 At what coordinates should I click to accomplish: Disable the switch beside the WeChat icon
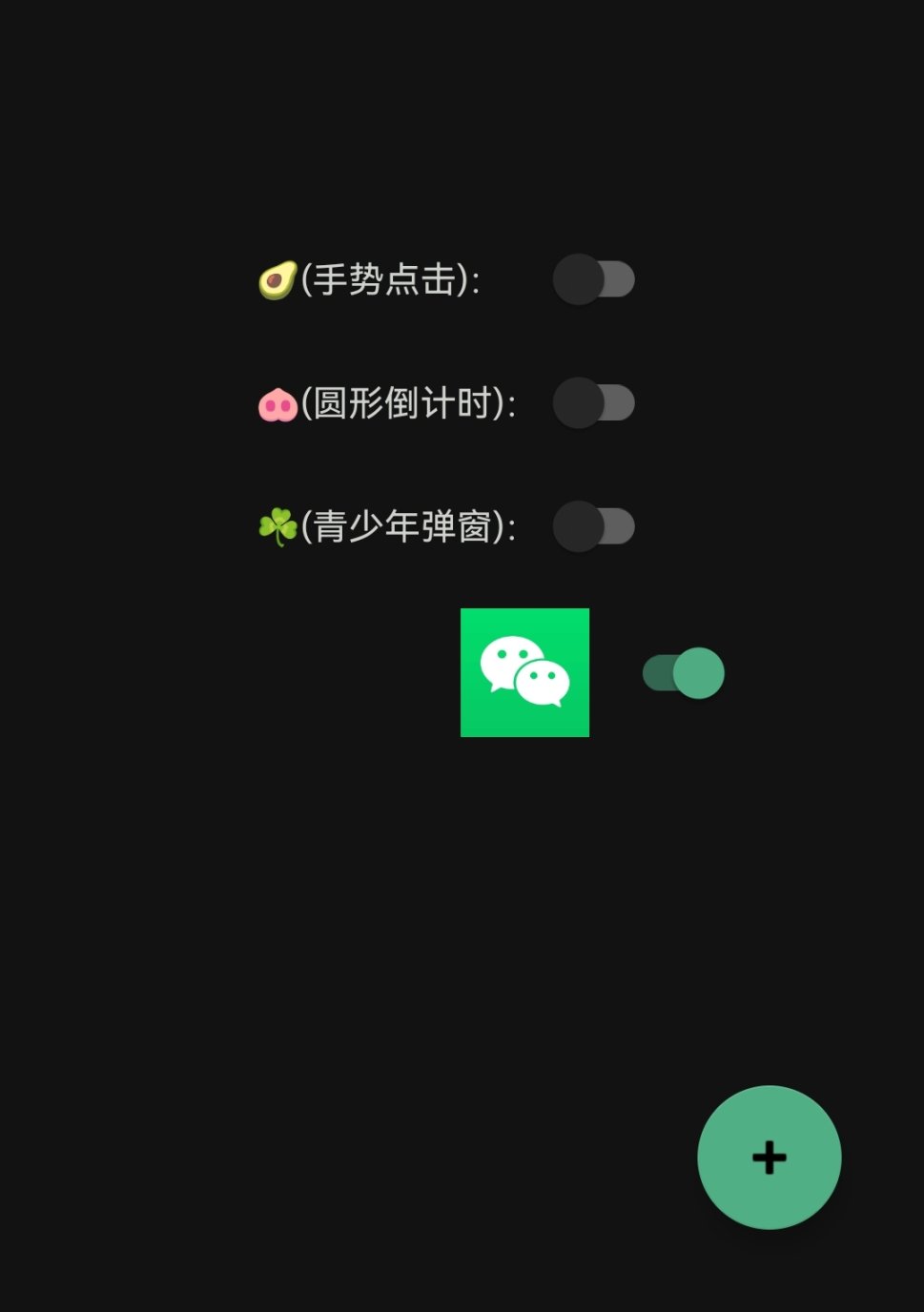[x=684, y=673]
